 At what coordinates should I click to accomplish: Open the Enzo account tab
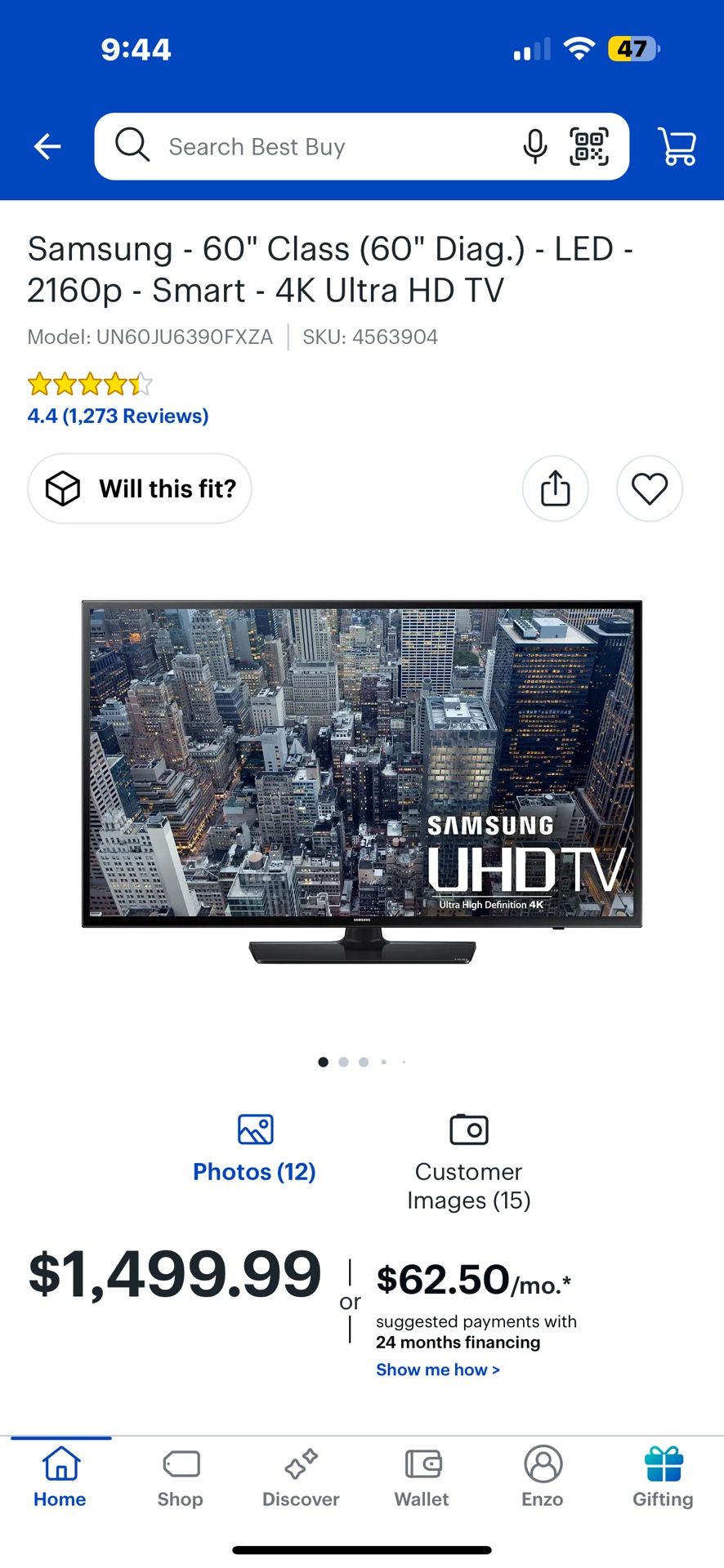pos(543,1477)
